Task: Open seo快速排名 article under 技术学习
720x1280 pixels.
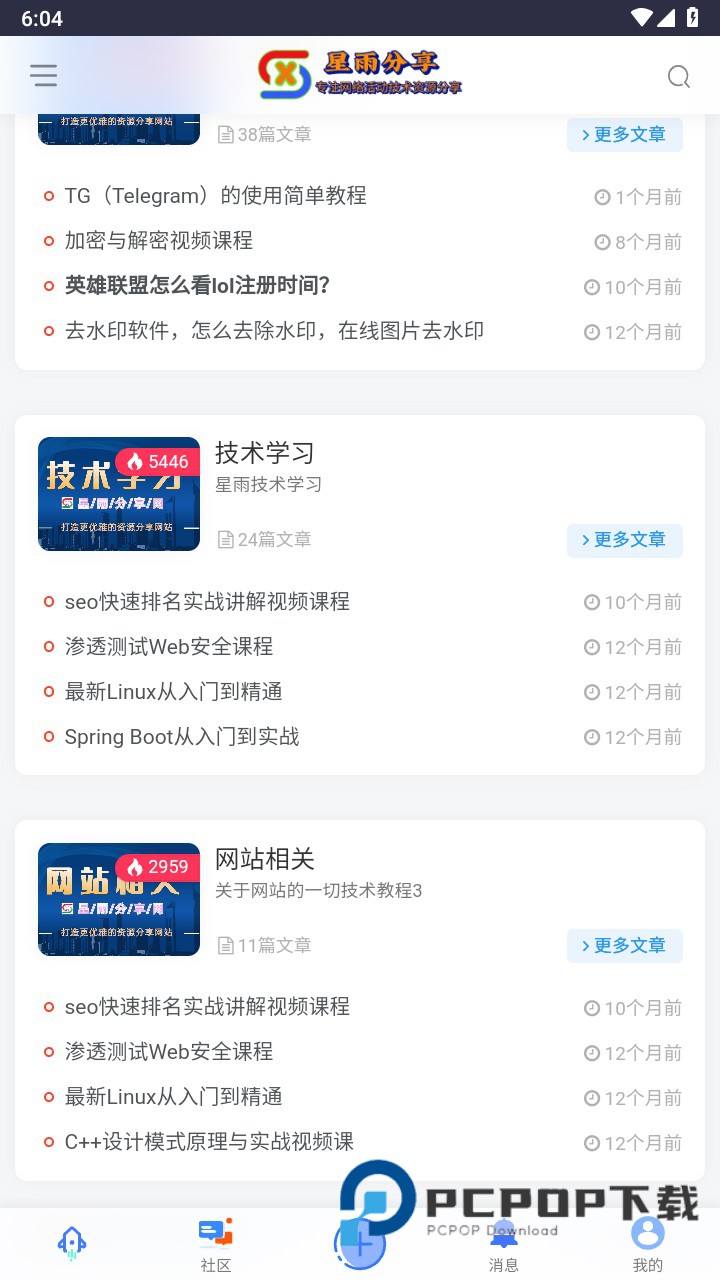Action: 207,602
